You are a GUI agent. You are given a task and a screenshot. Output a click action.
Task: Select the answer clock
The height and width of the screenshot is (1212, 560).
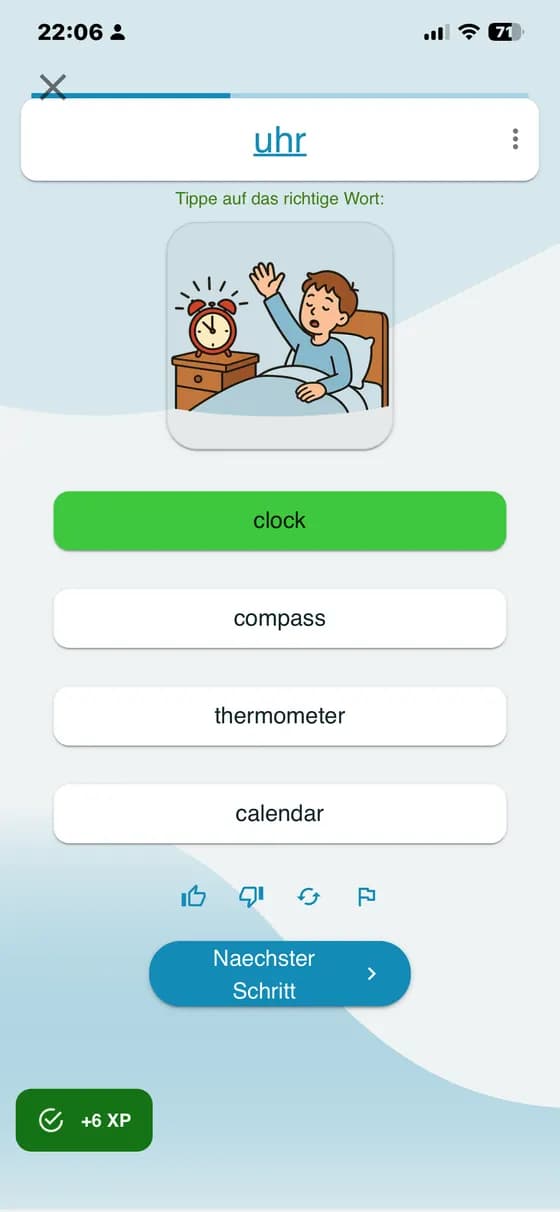click(x=280, y=521)
